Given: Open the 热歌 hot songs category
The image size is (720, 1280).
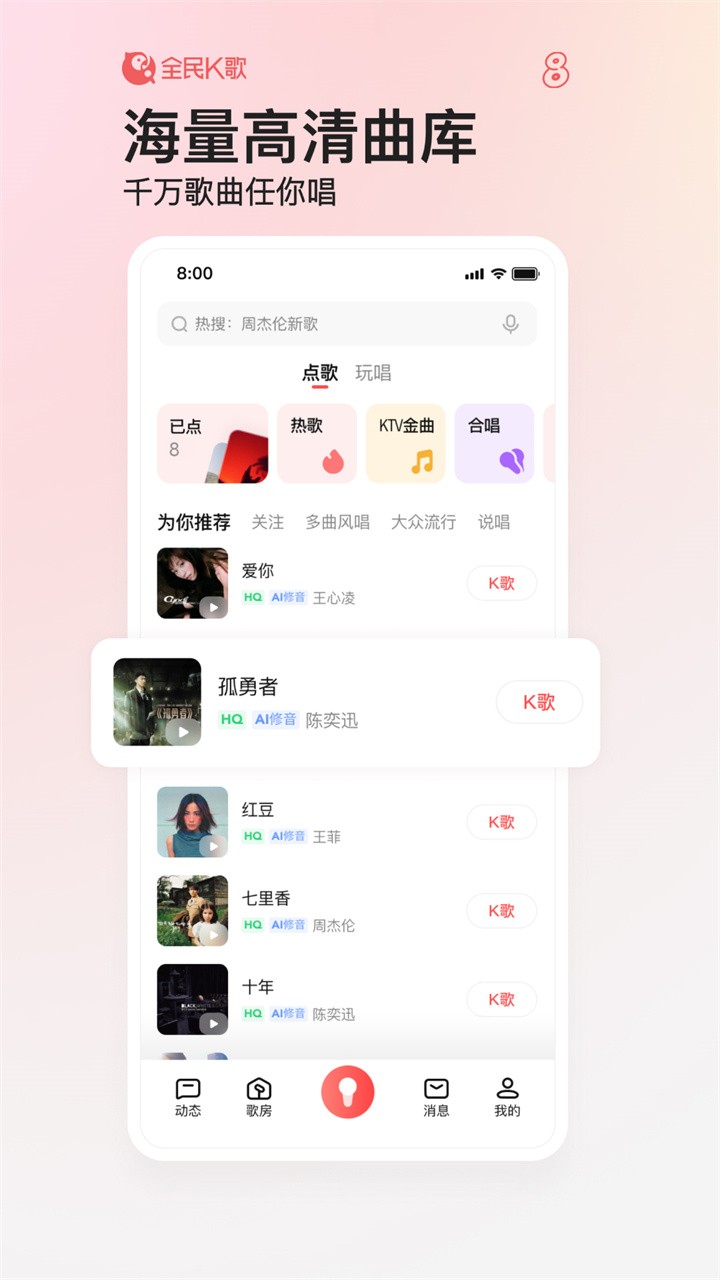Looking at the screenshot, I should pos(316,443).
